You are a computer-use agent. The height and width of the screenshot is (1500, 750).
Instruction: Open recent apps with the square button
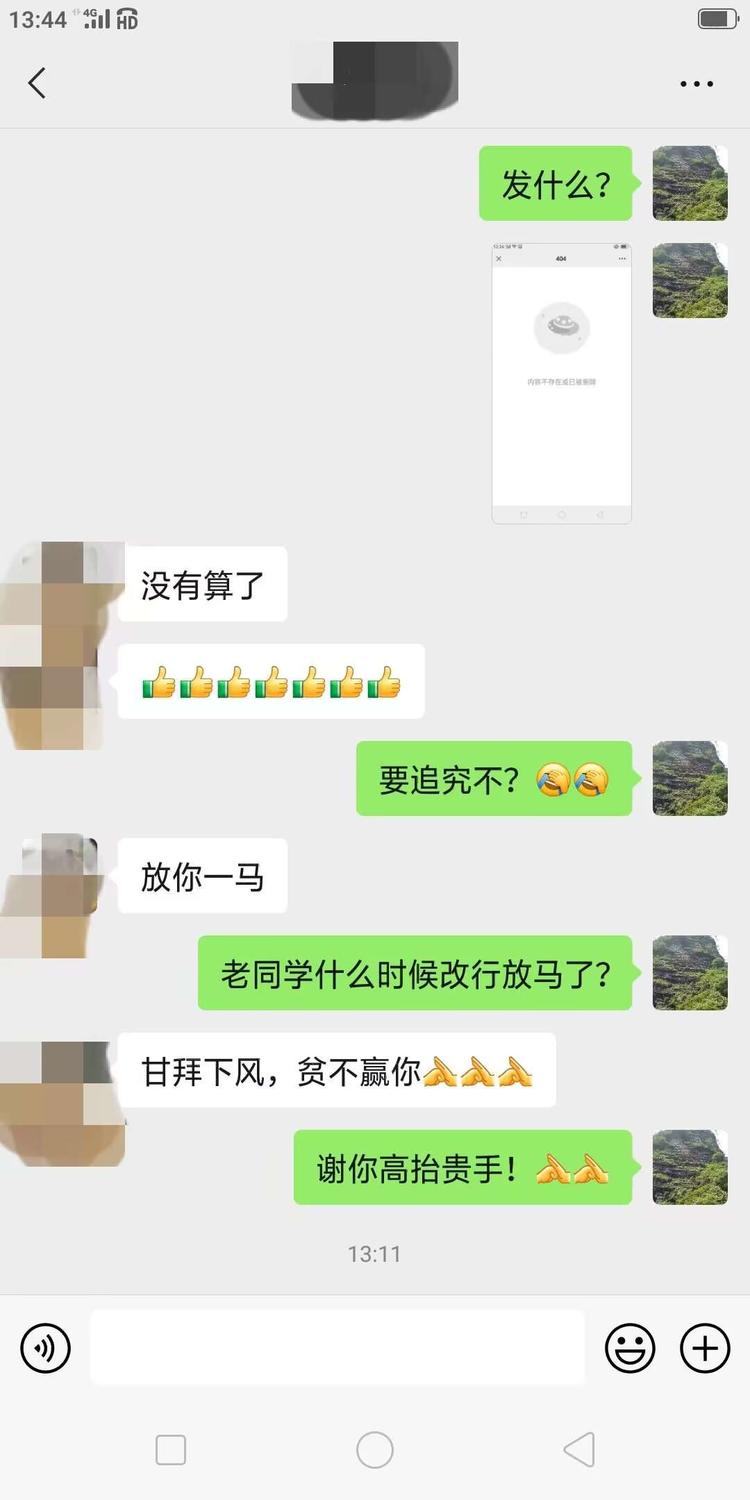(x=171, y=1450)
